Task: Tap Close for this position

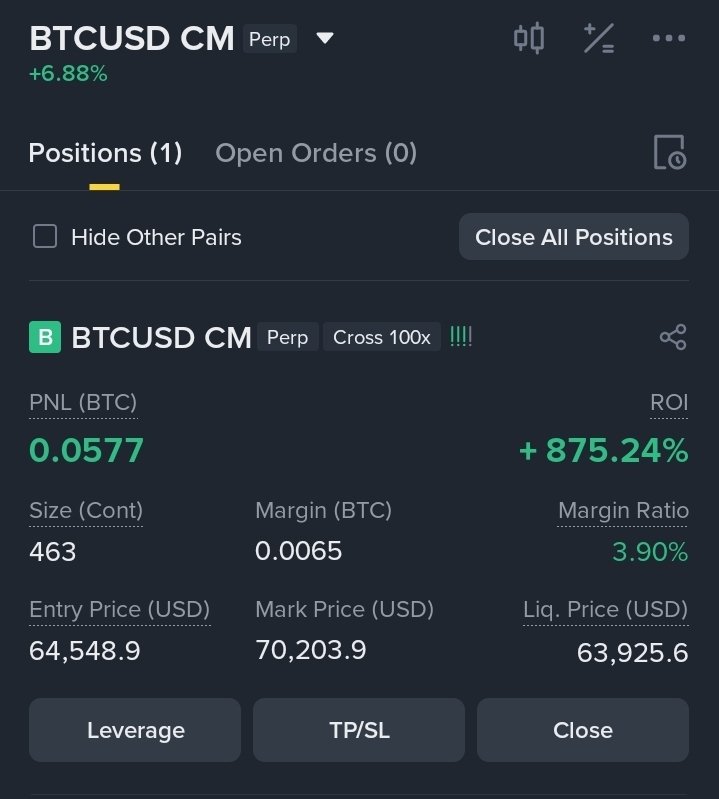Action: pos(583,730)
